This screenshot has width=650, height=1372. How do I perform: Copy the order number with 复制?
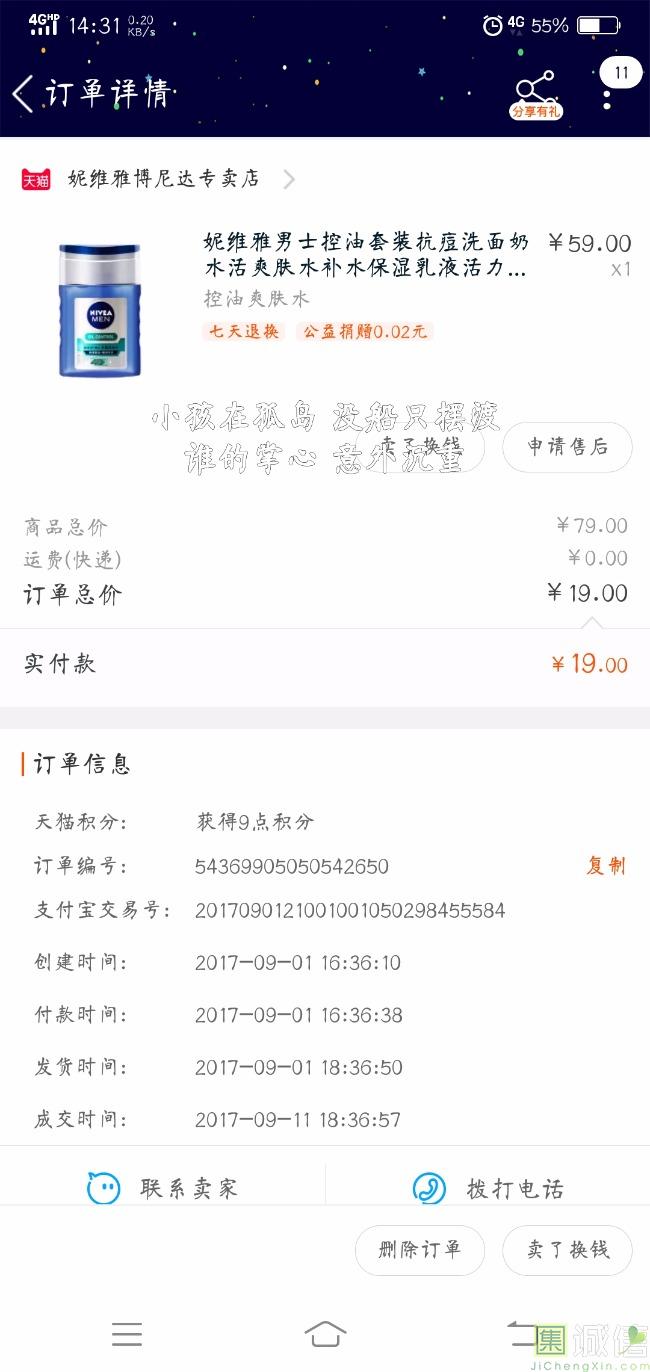pos(605,866)
